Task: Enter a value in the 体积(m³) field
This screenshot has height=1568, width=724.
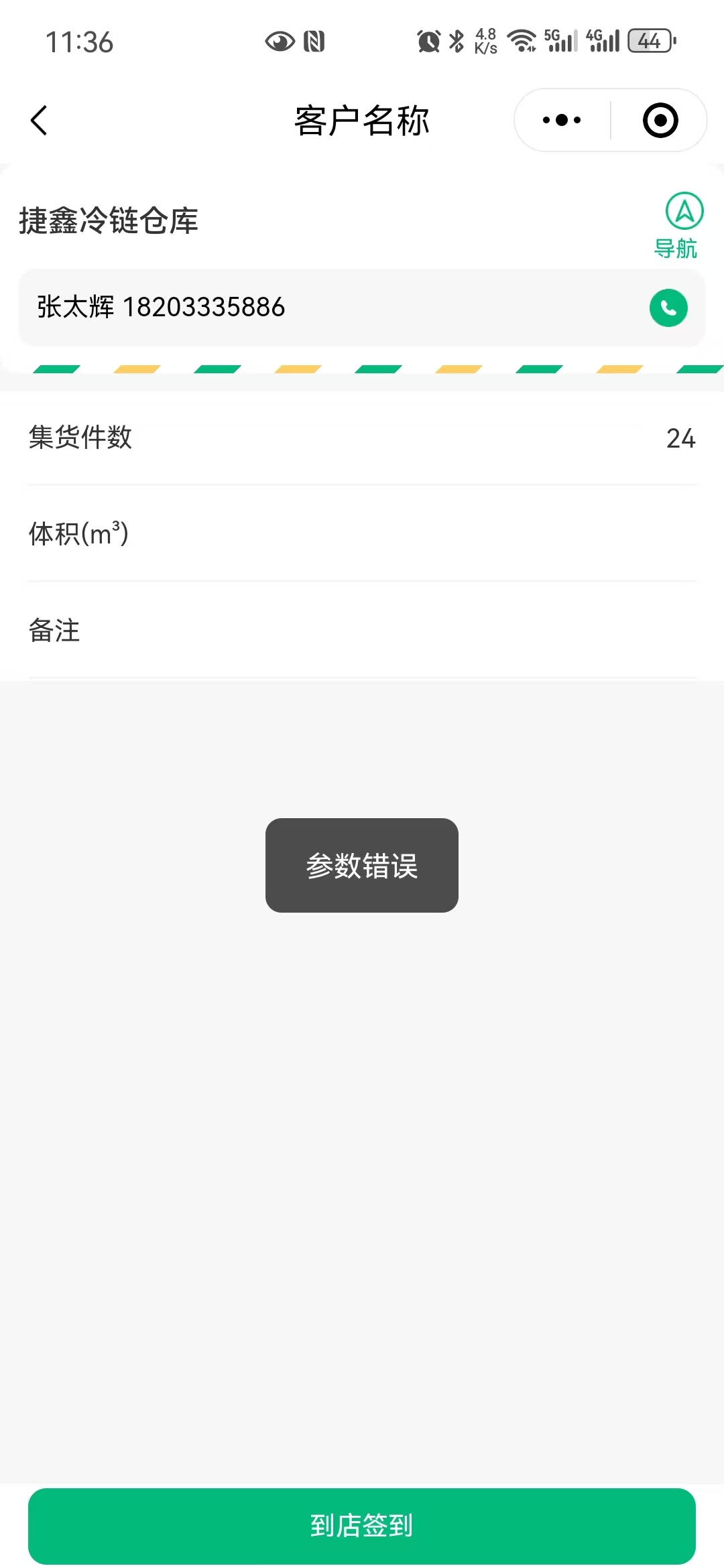Action: click(362, 534)
